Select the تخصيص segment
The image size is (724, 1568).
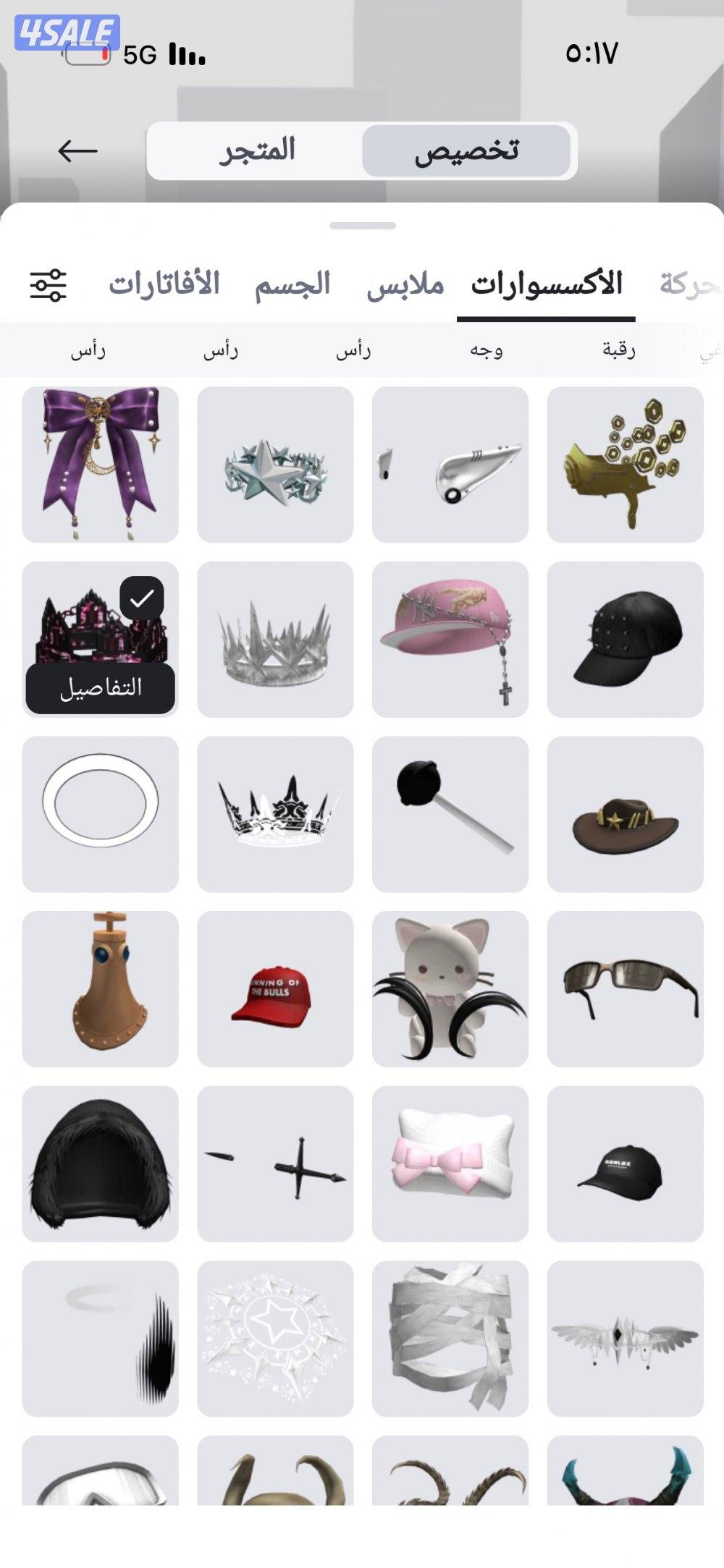(466, 151)
